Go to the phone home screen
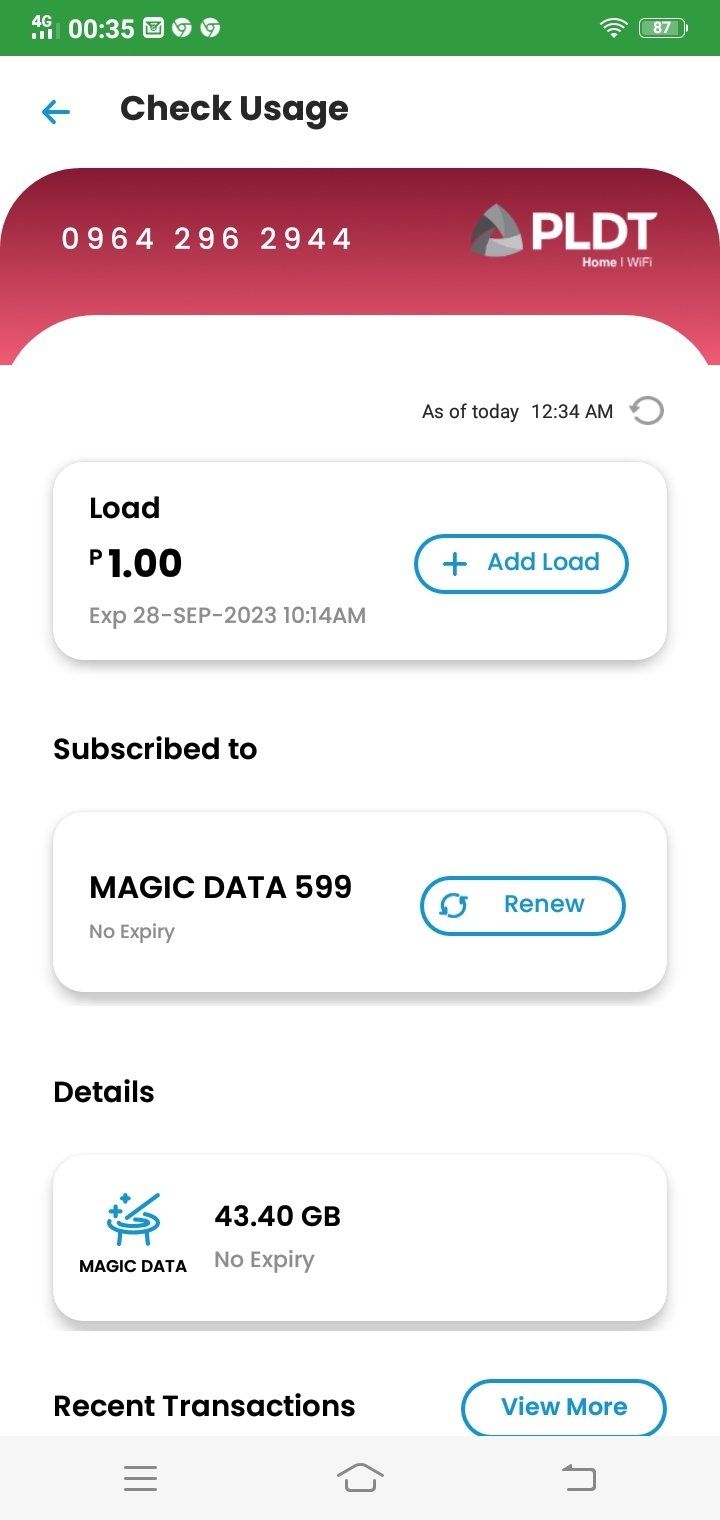 click(x=360, y=1478)
